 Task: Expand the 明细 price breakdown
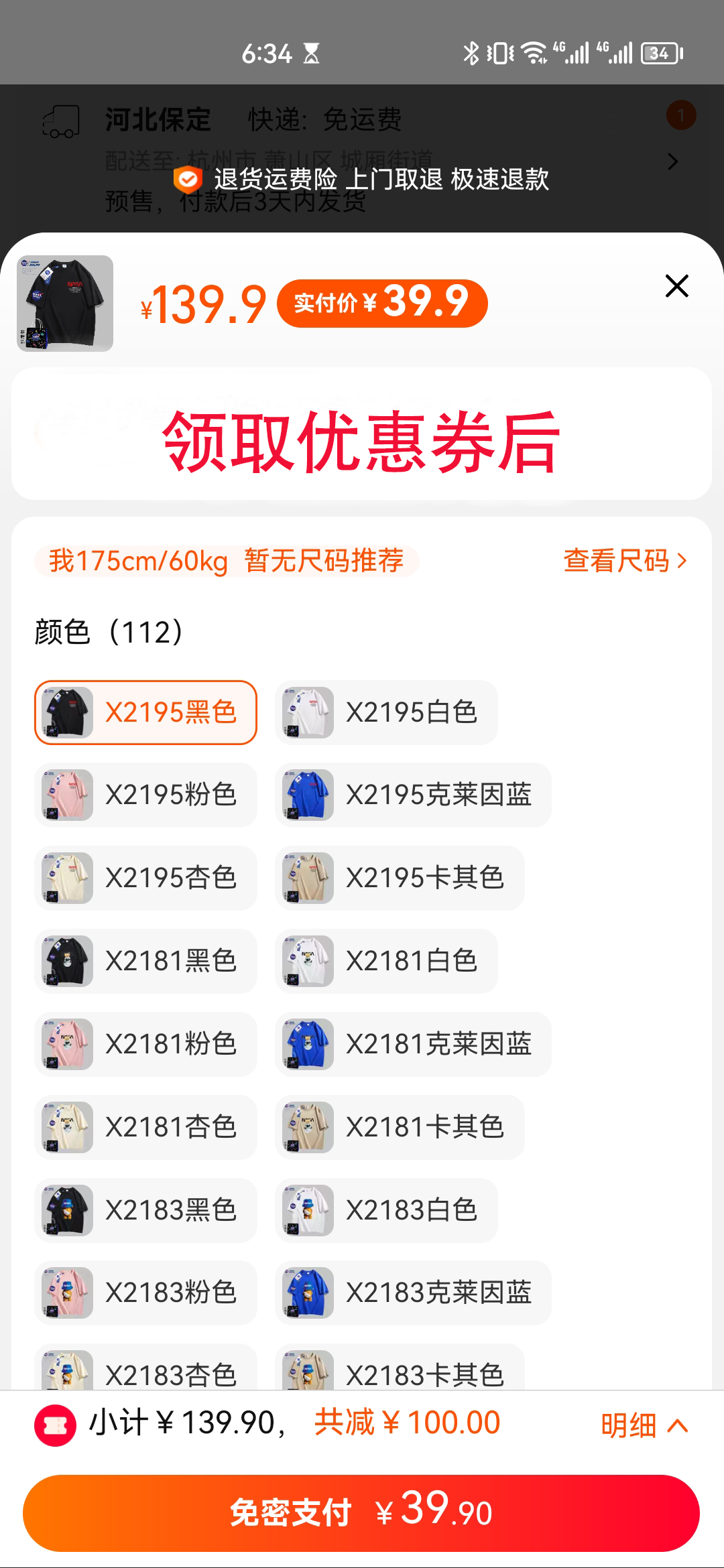pos(644,1425)
